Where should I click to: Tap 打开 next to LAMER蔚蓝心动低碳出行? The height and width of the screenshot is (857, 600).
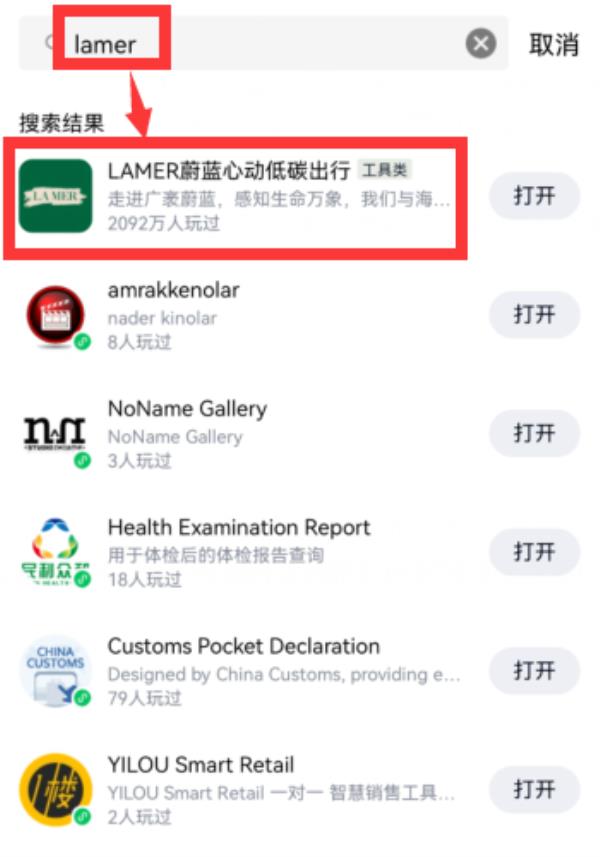tap(534, 196)
